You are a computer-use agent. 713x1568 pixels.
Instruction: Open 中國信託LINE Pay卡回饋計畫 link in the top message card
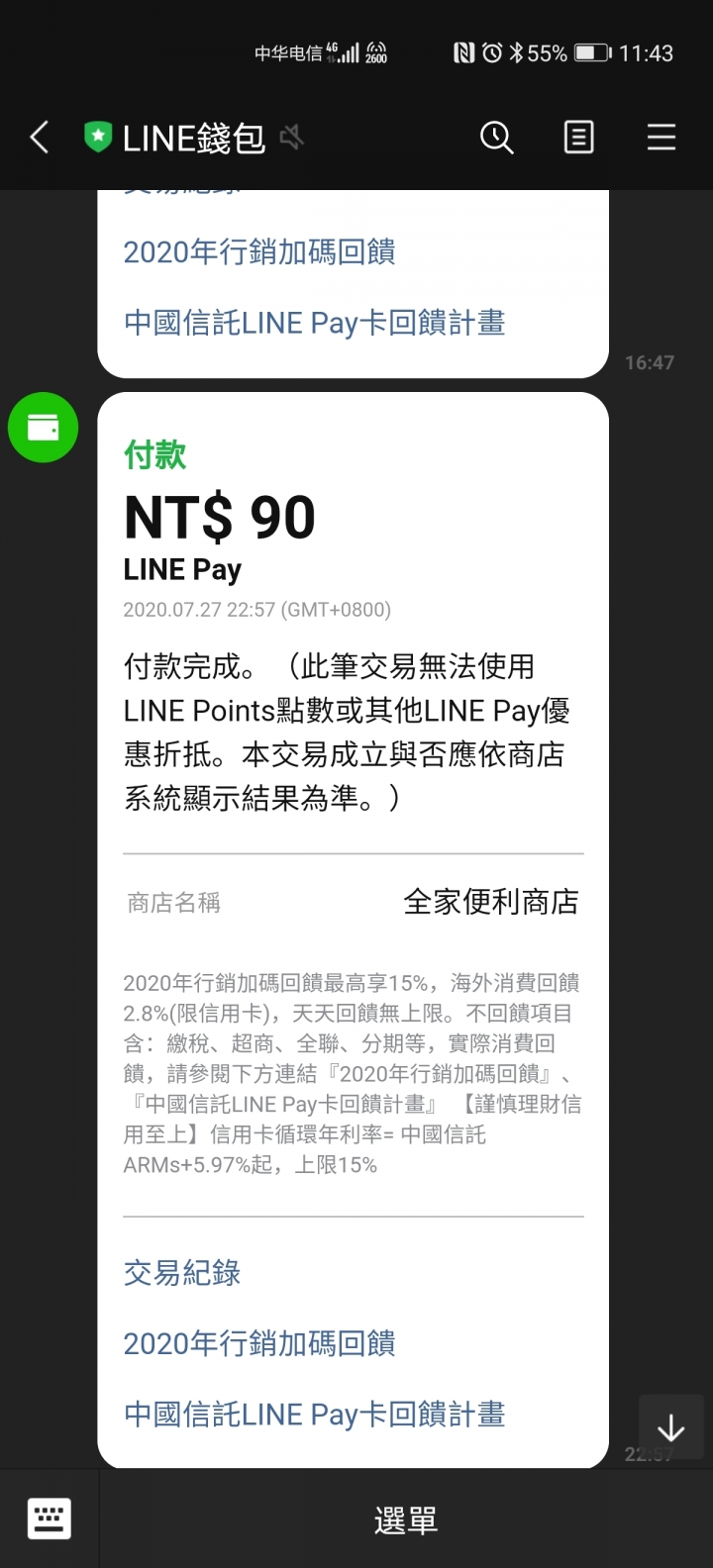click(x=315, y=323)
